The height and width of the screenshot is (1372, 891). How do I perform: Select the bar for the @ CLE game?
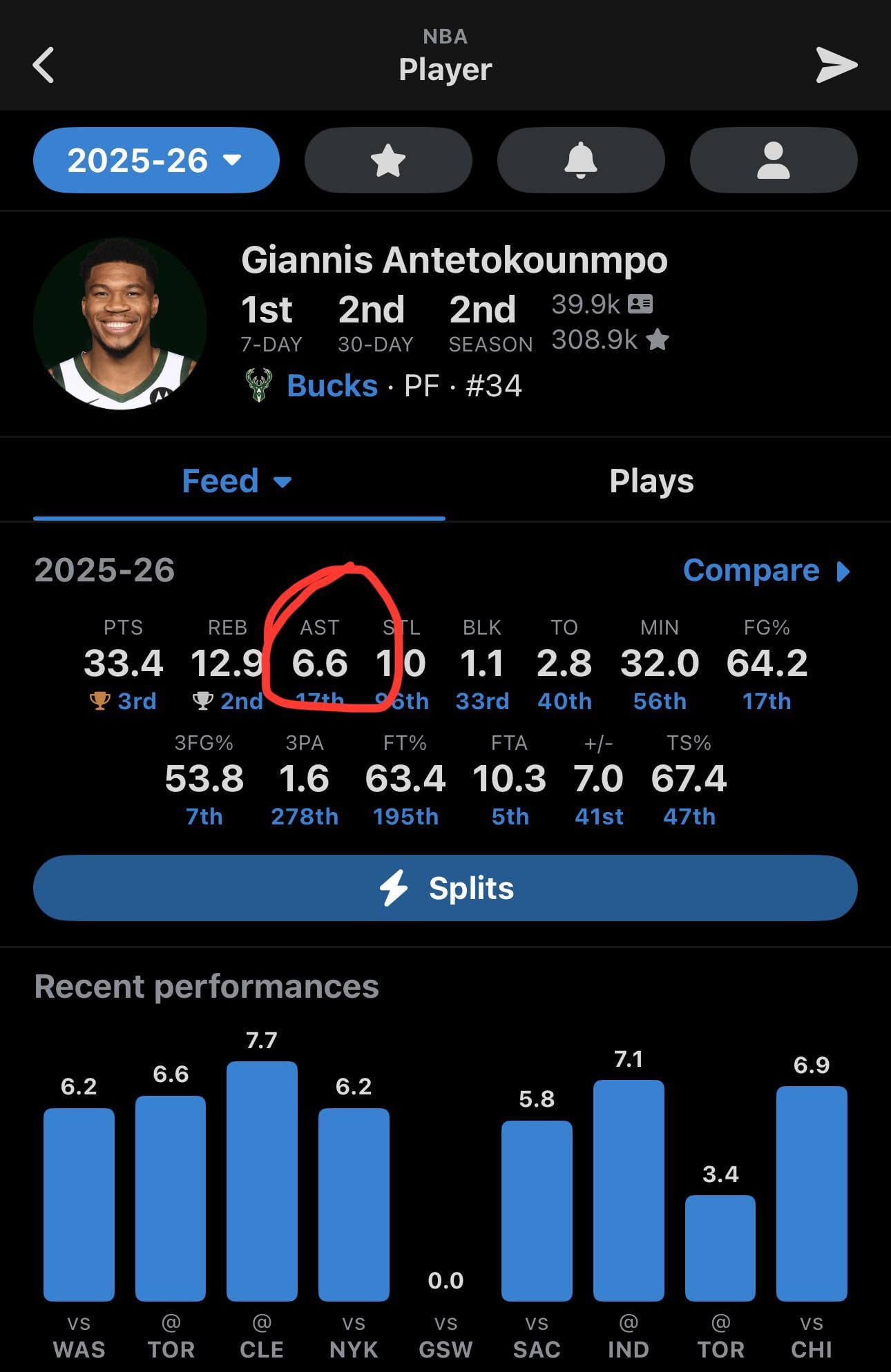262,1181
